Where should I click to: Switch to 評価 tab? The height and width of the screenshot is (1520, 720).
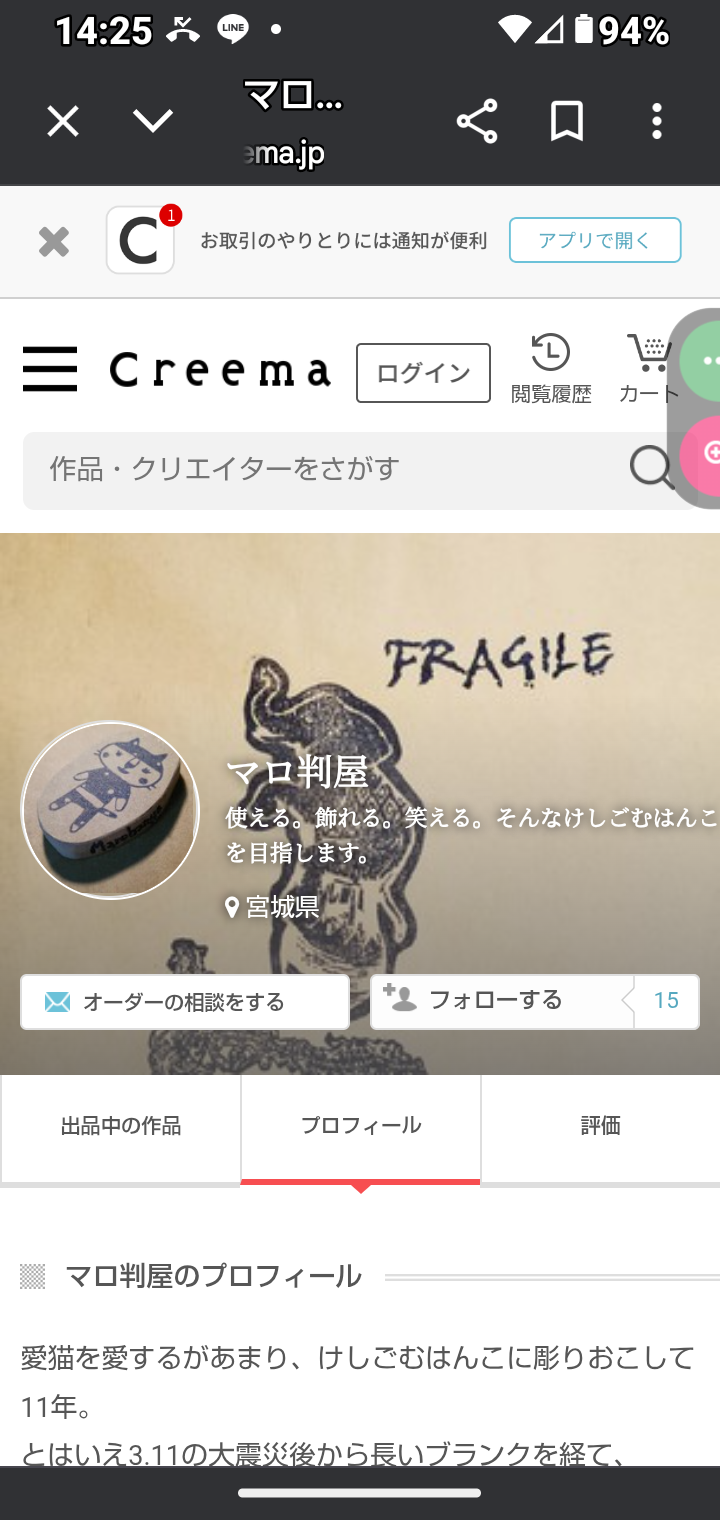click(x=600, y=1127)
